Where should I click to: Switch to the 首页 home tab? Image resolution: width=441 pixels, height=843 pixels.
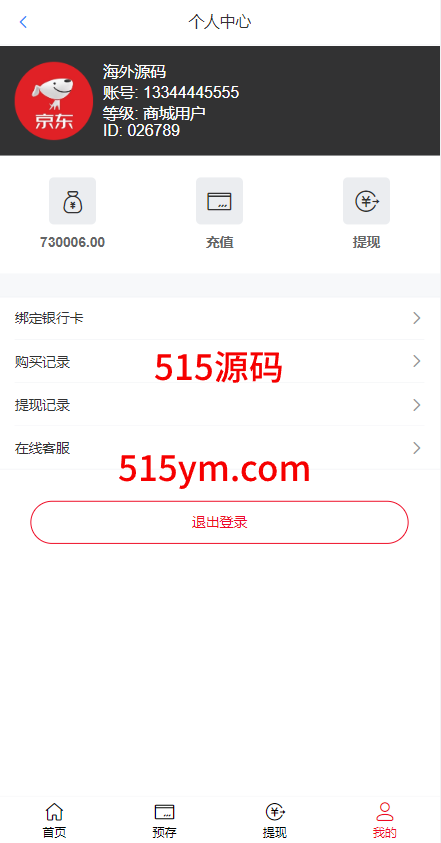tap(54, 820)
